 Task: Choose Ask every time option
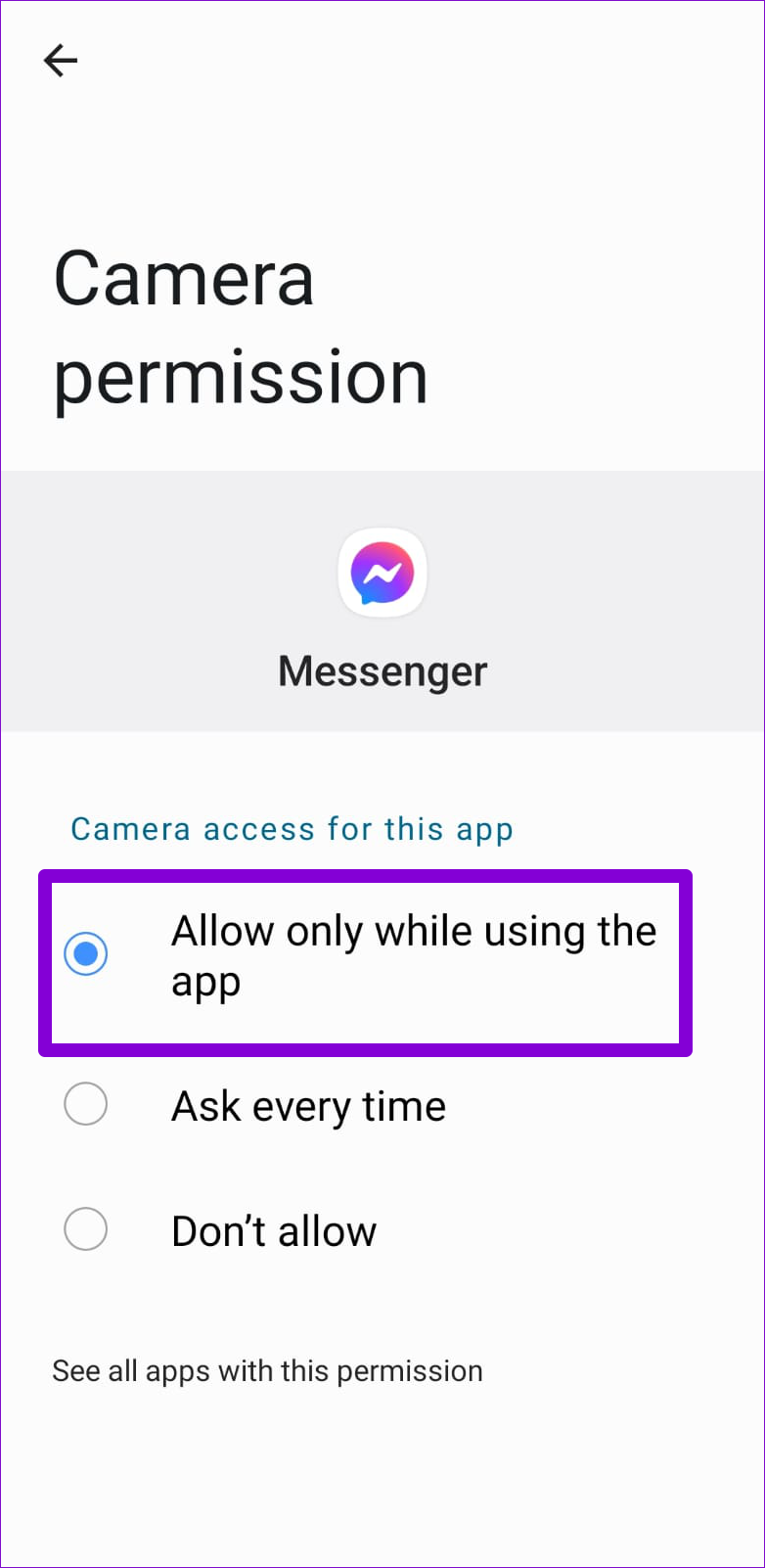click(x=382, y=1106)
